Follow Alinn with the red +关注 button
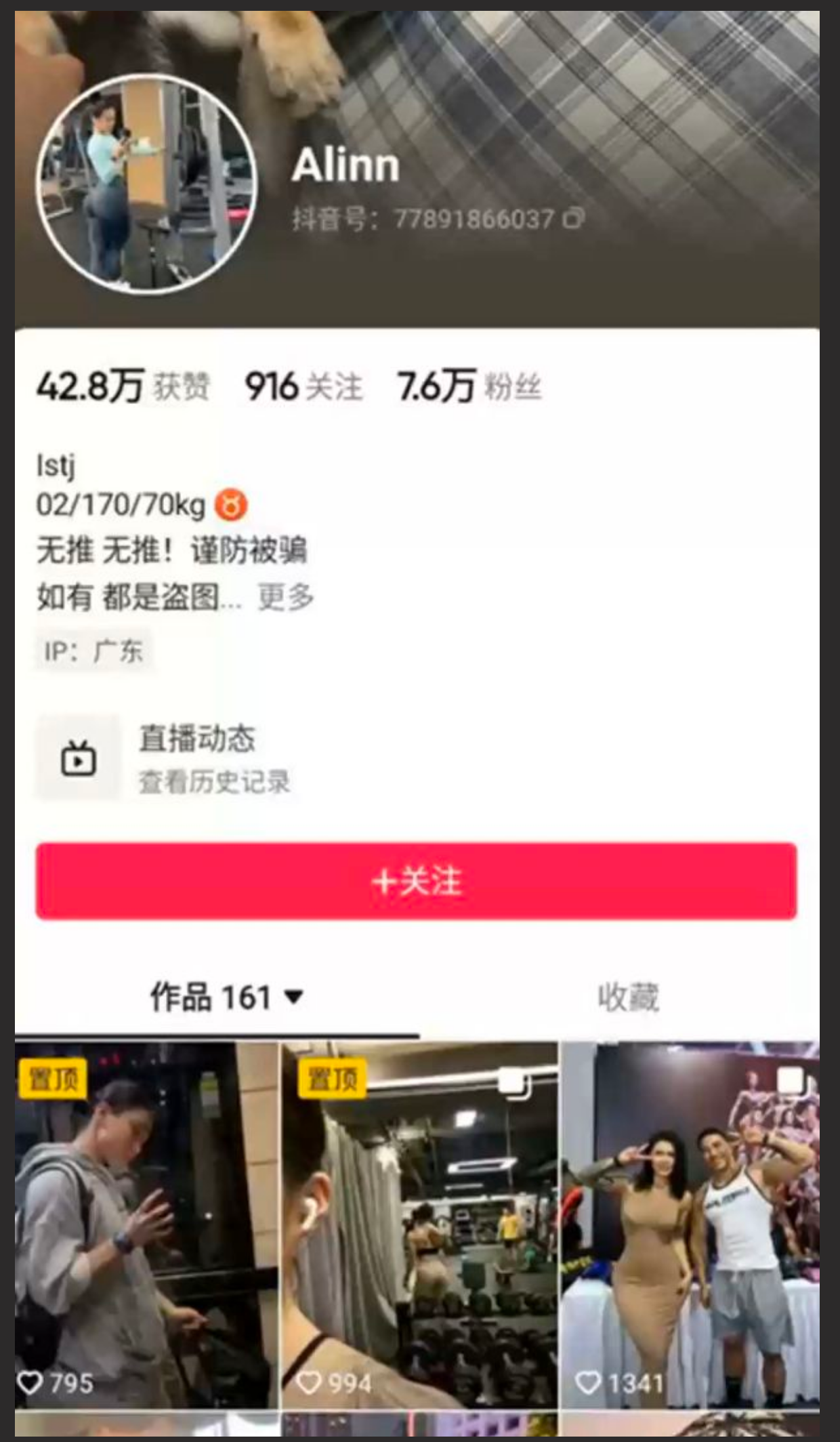 (416, 881)
